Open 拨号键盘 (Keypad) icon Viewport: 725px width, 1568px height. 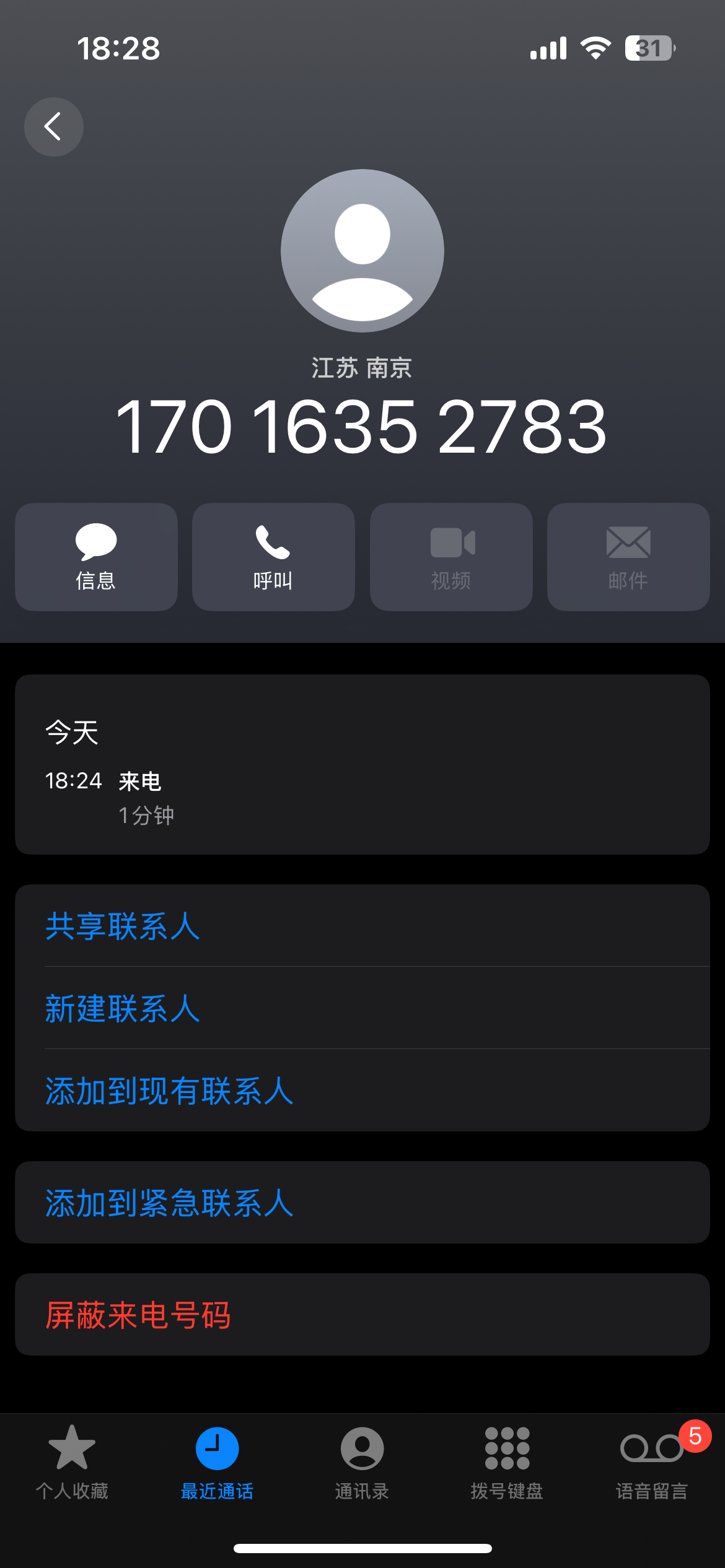tap(507, 1448)
